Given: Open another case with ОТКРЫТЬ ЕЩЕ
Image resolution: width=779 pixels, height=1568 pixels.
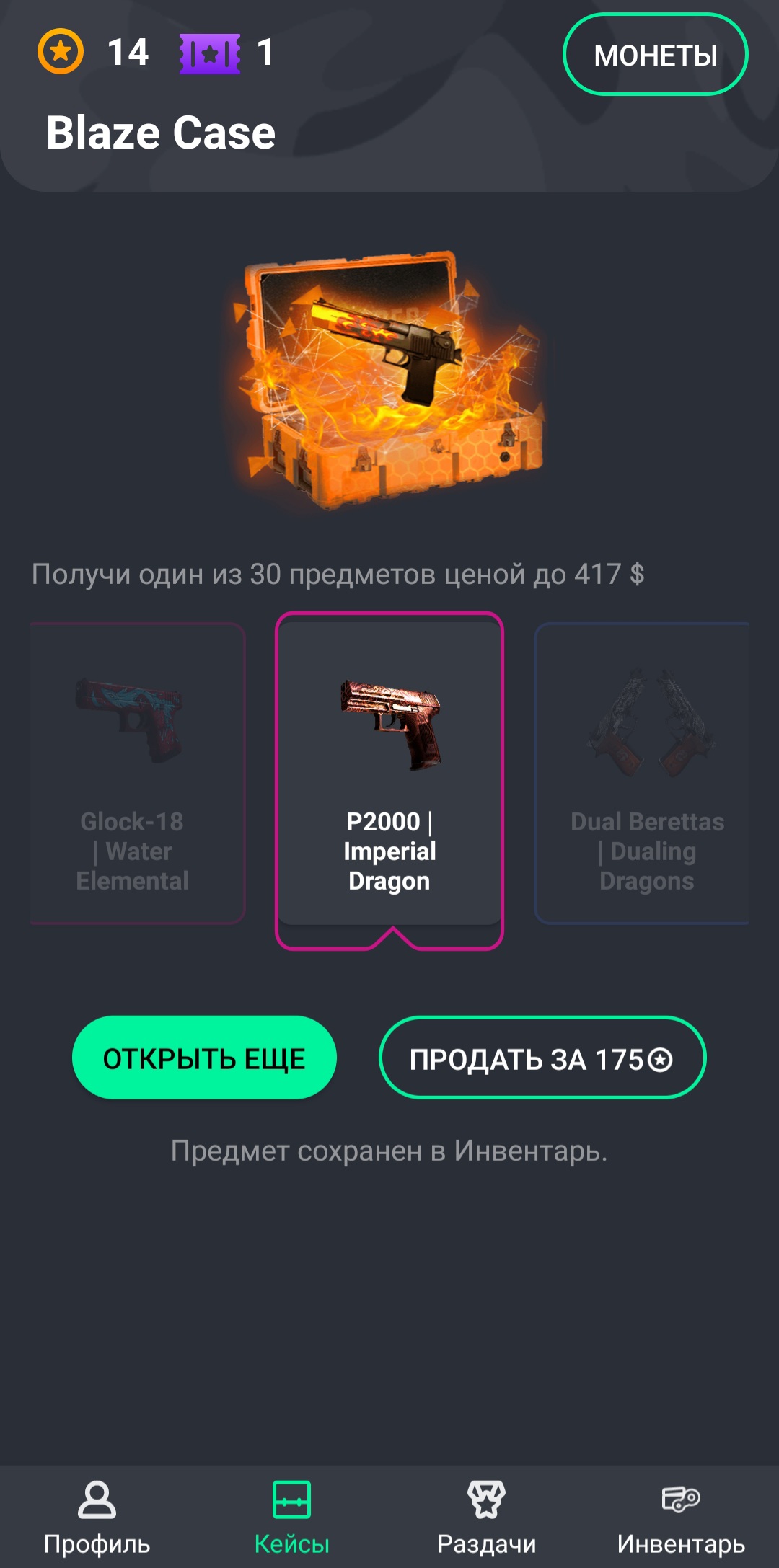Looking at the screenshot, I should pos(204,1058).
